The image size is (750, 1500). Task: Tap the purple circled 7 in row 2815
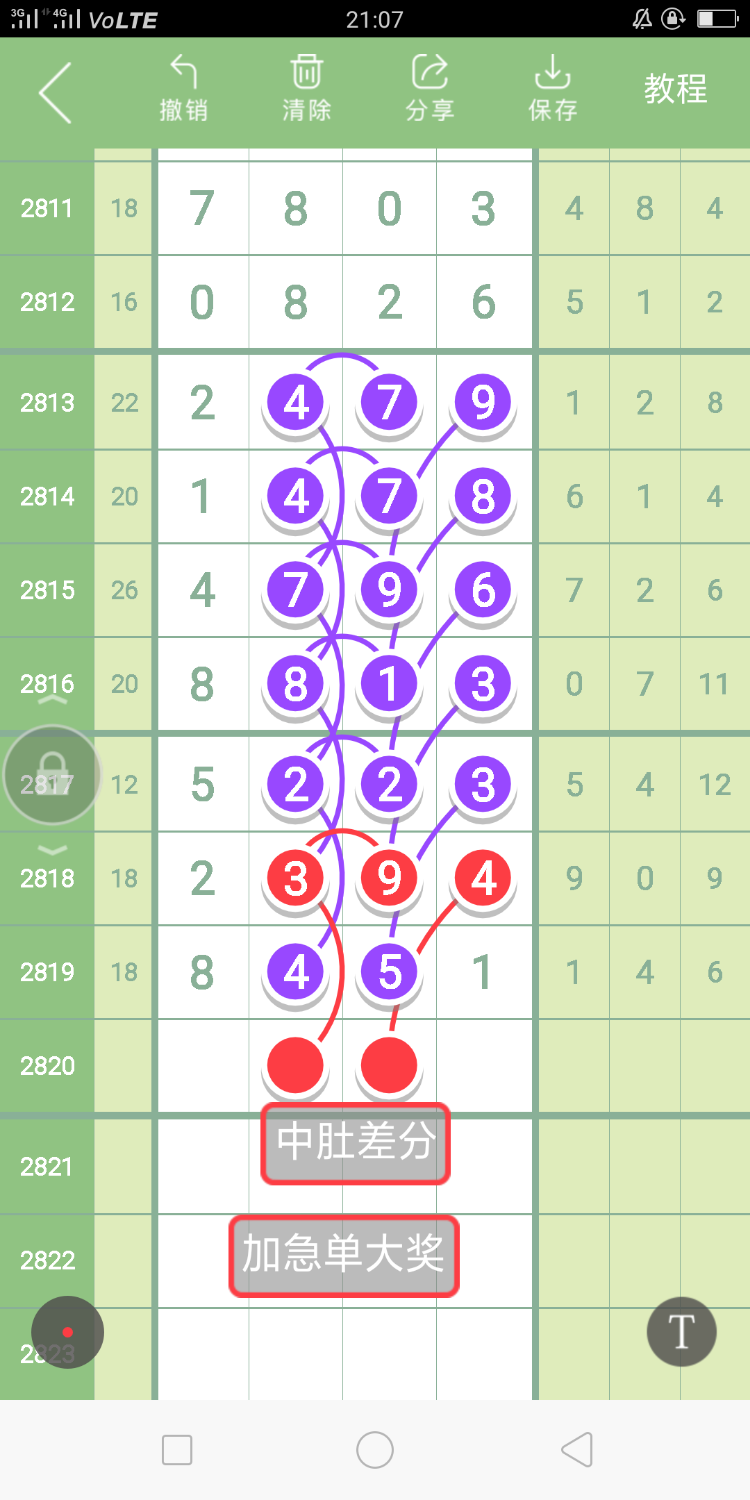pyautogui.click(x=295, y=590)
